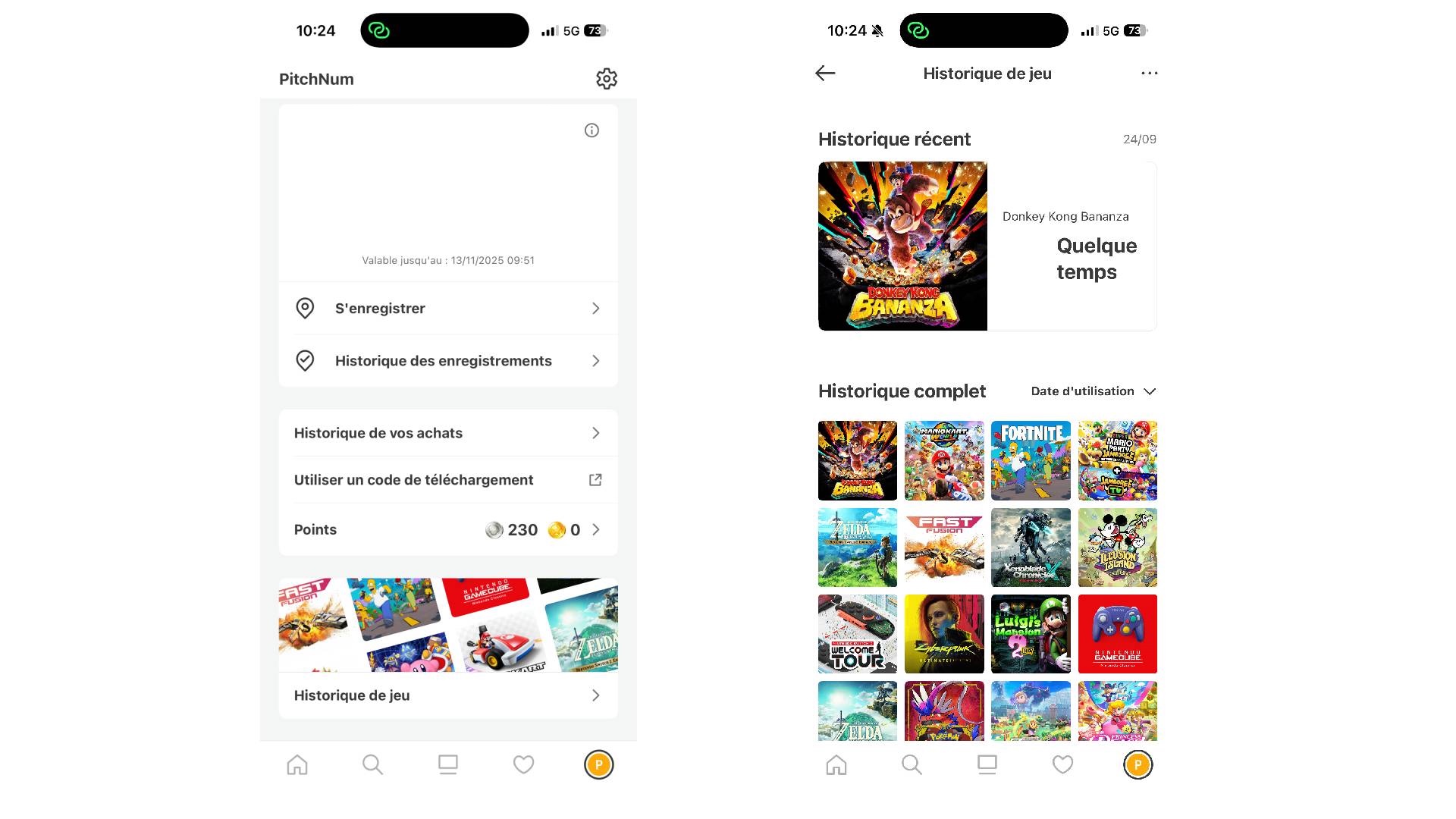Open the red Nintendo GameCube tile

click(1117, 634)
